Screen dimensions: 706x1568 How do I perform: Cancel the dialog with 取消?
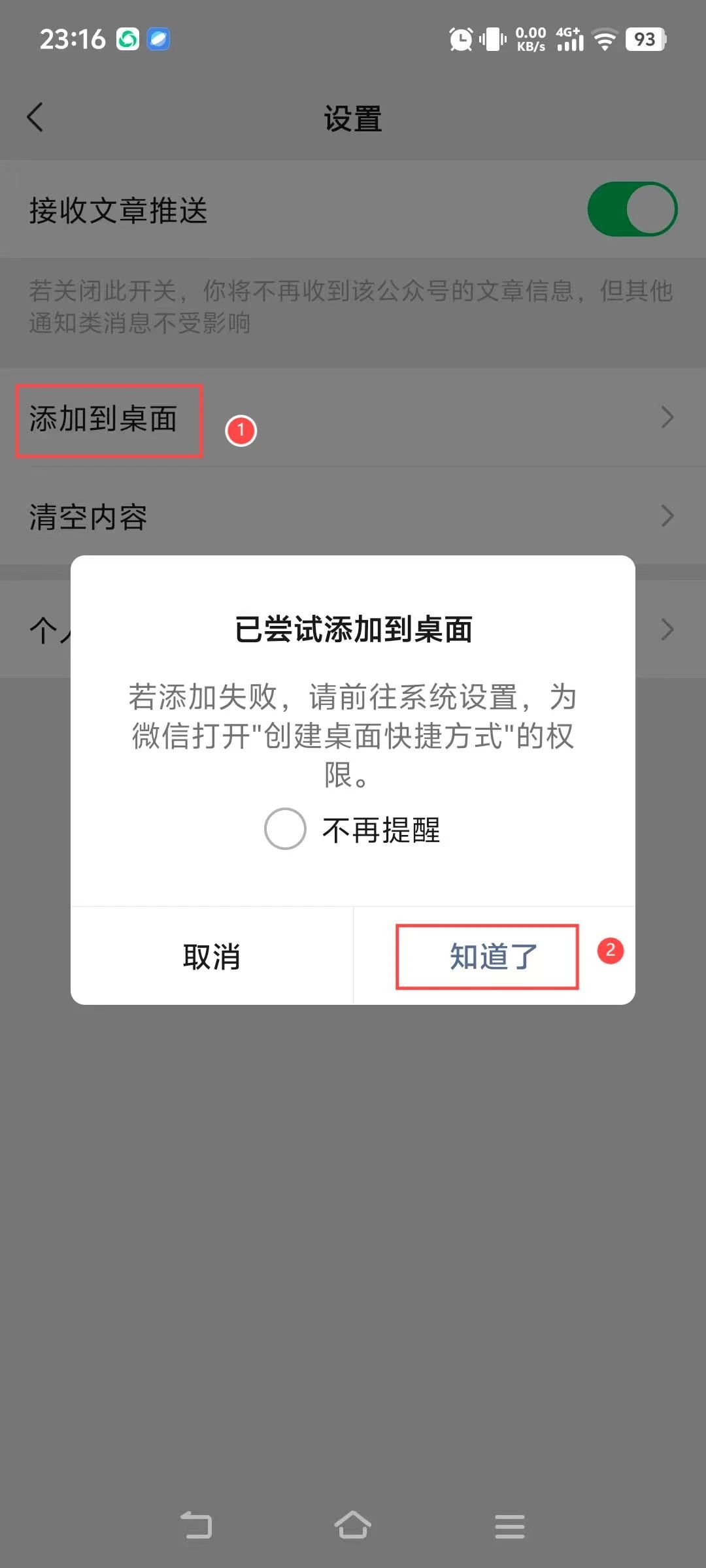(x=212, y=956)
